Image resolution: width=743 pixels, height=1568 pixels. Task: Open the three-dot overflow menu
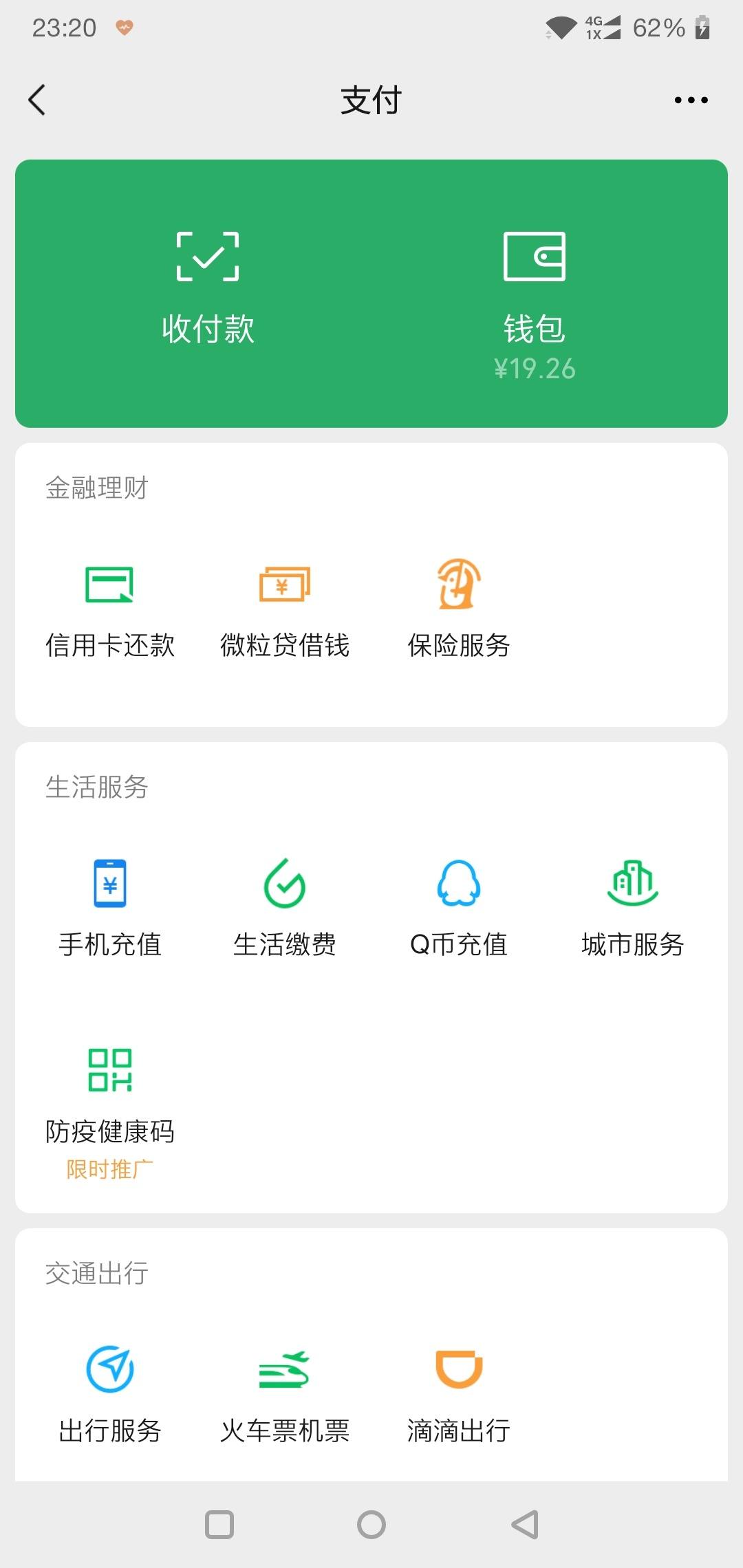pyautogui.click(x=691, y=100)
